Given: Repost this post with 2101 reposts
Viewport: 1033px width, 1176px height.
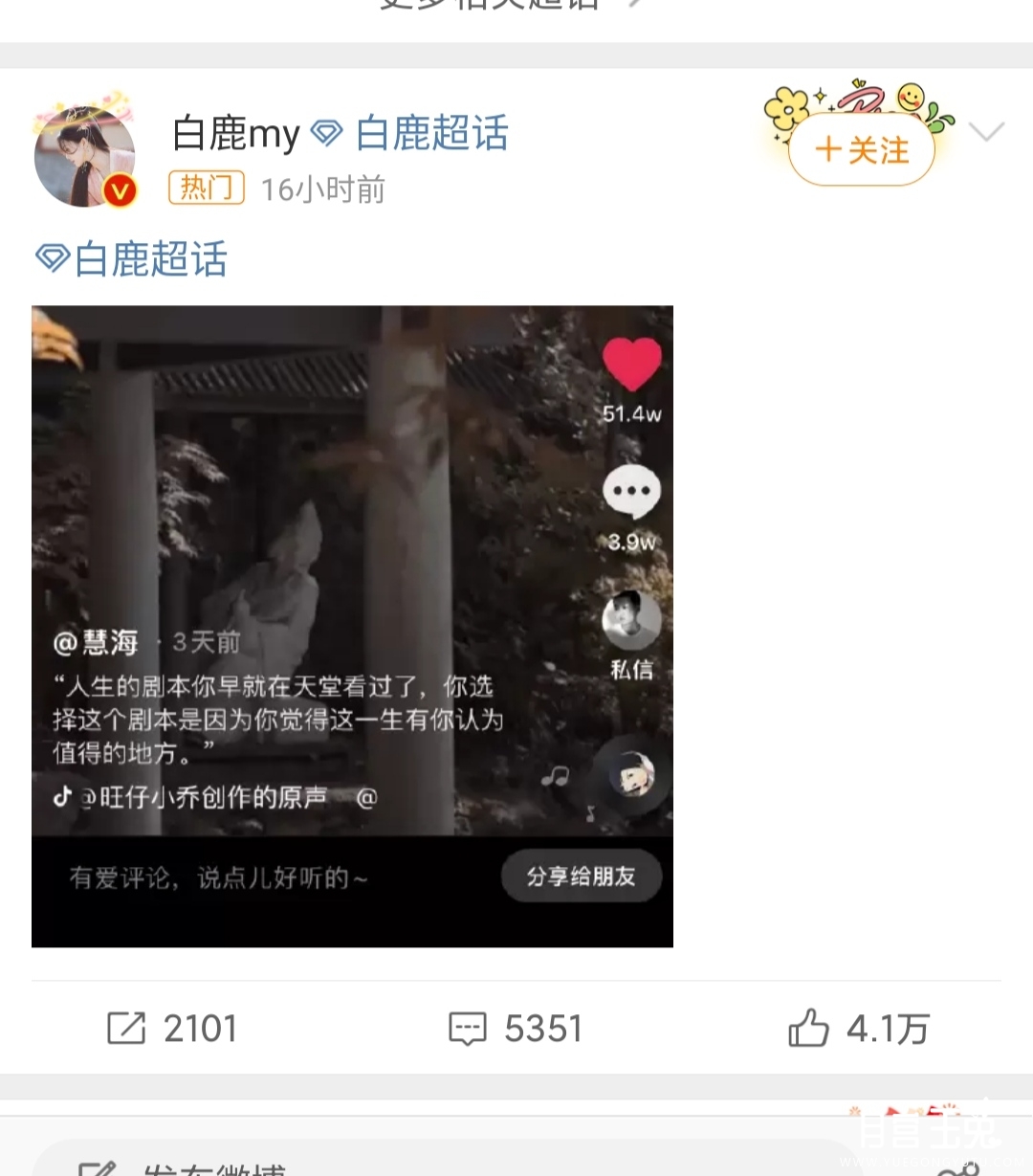Looking at the screenshot, I should point(172,1029).
